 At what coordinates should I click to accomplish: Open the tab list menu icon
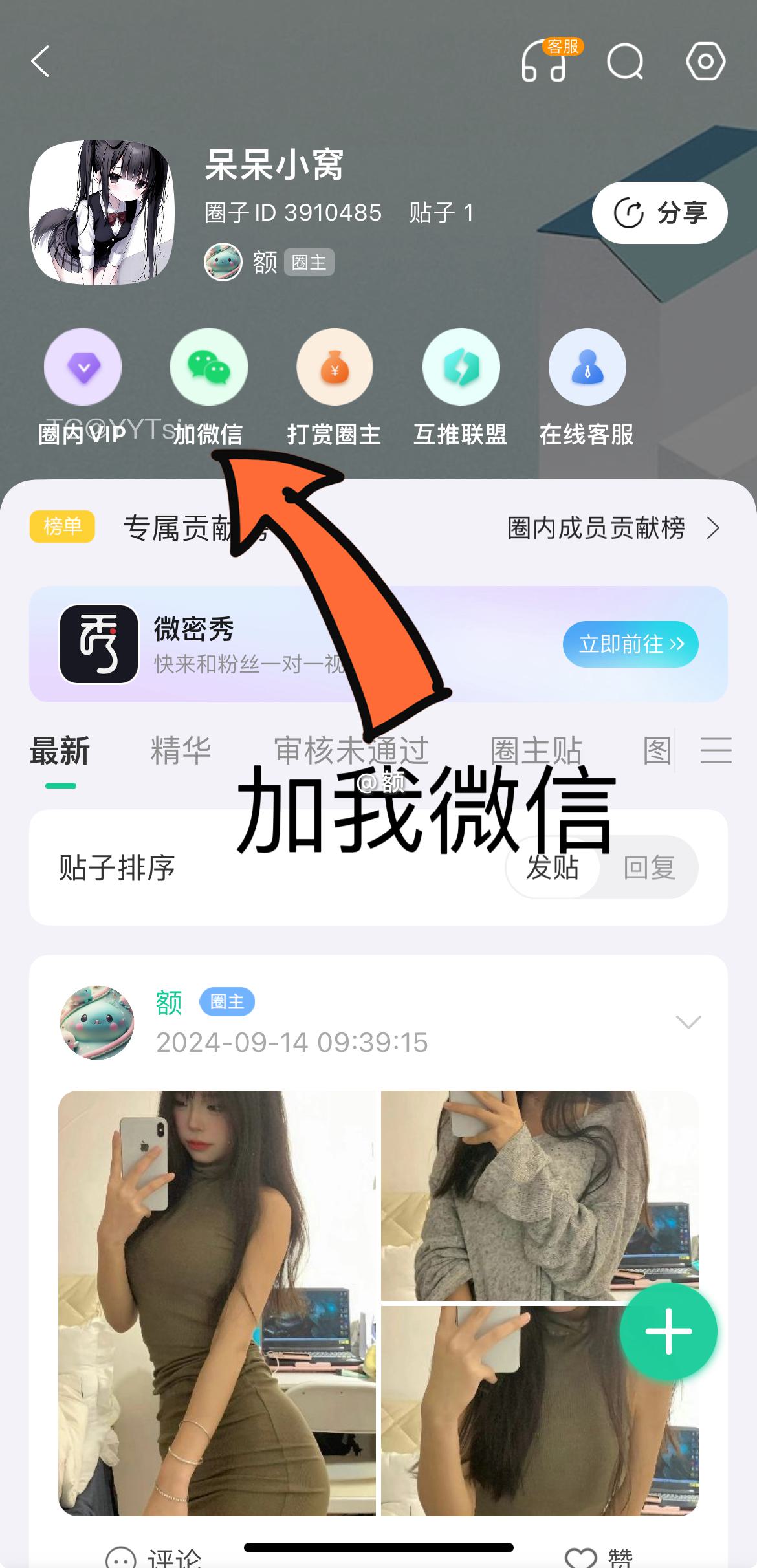click(716, 750)
